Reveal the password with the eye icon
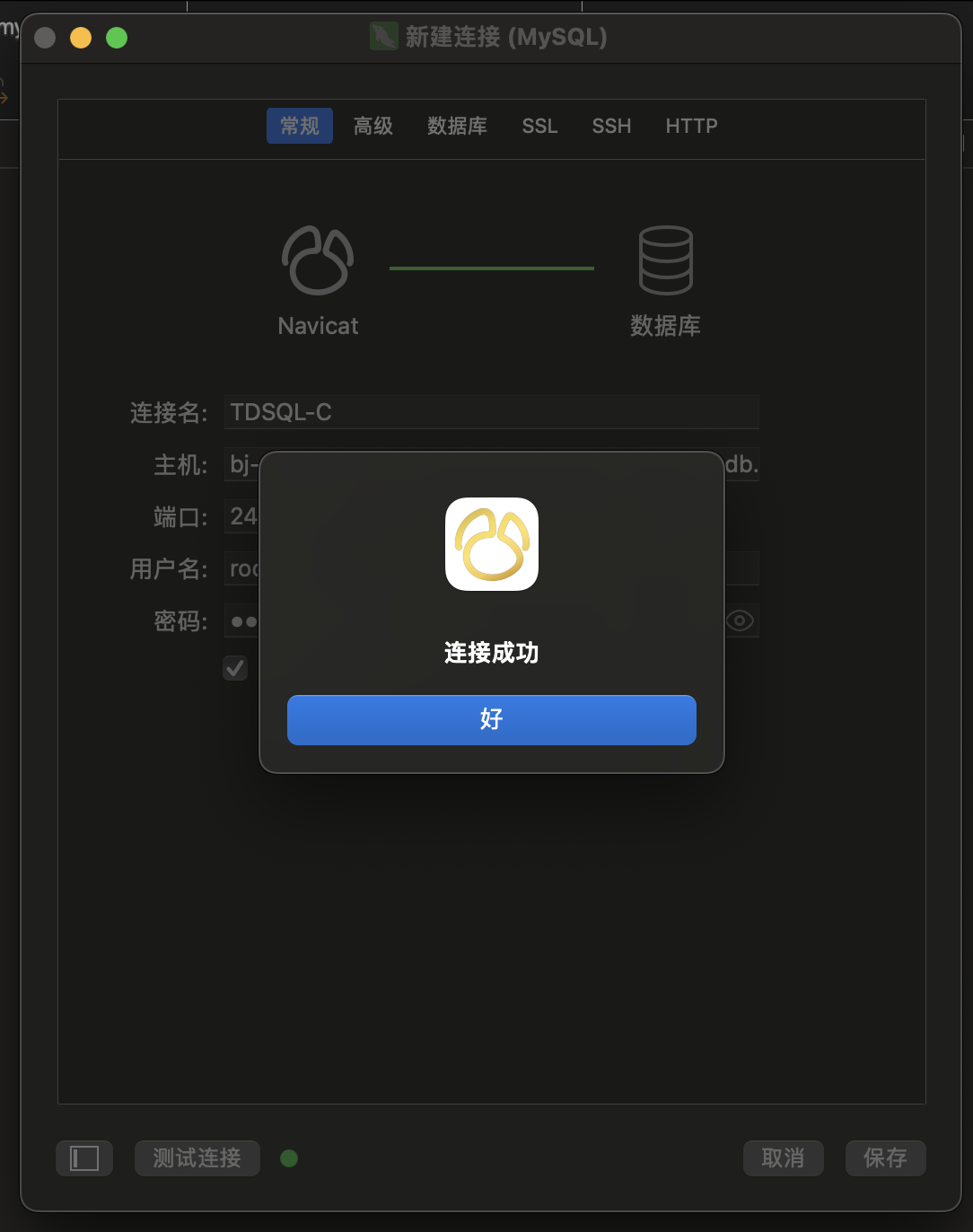The height and width of the screenshot is (1232, 973). tap(740, 620)
